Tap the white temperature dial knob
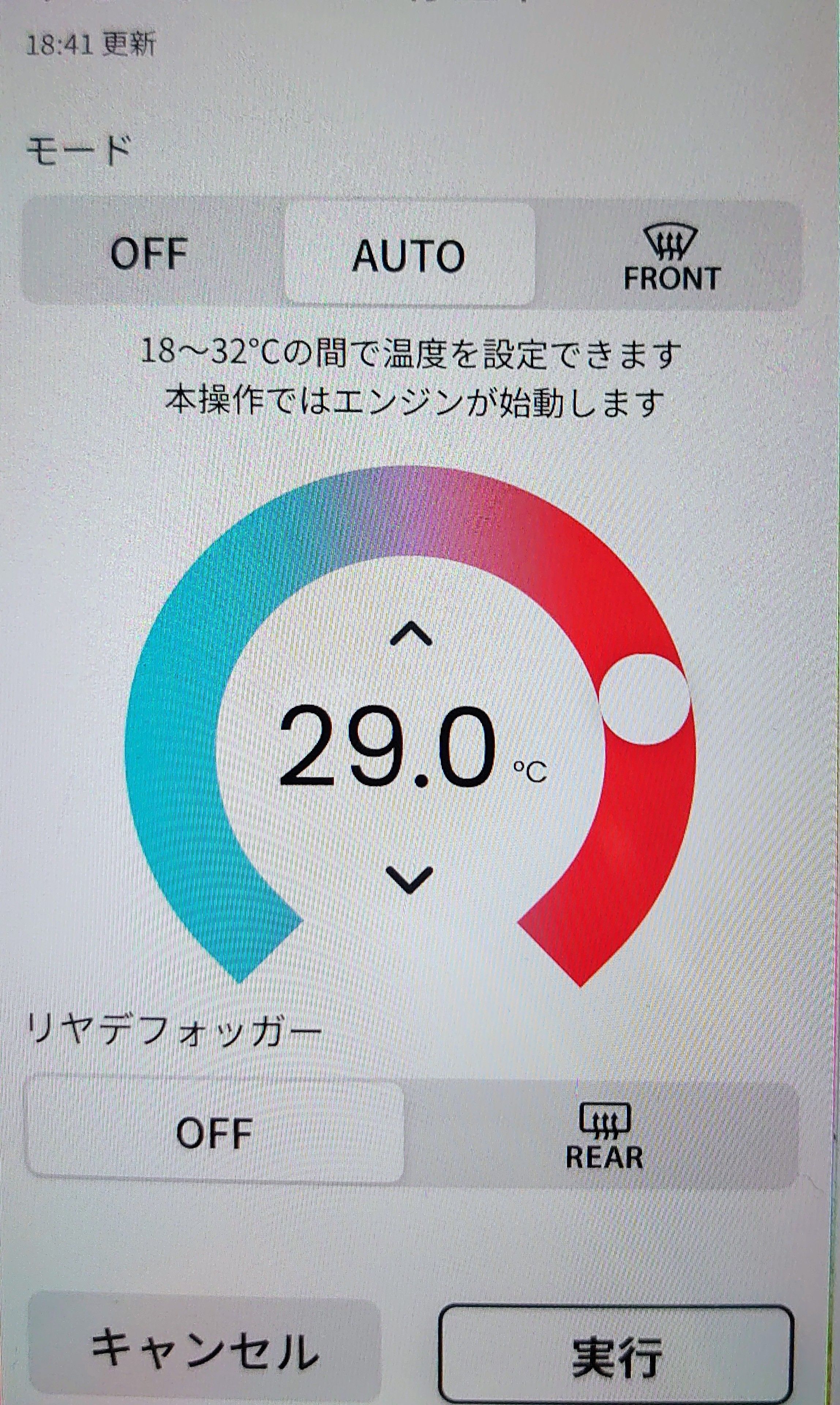This screenshot has height=1405, width=840. 645,699
